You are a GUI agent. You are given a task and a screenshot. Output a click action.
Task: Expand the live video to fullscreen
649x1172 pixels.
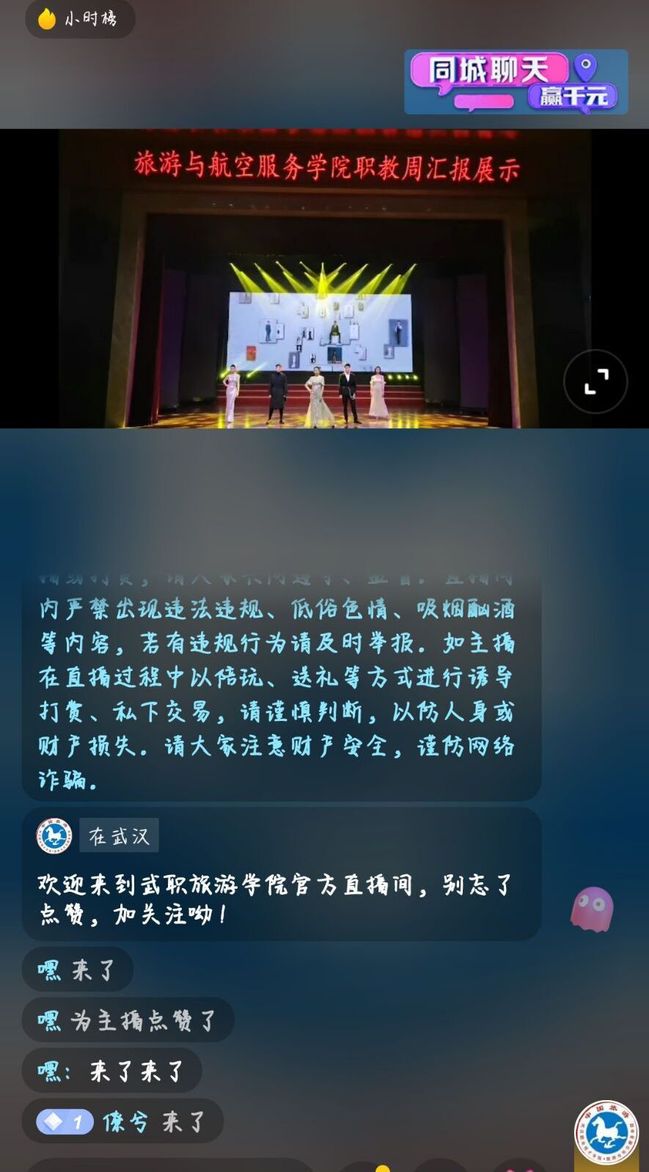(x=595, y=381)
